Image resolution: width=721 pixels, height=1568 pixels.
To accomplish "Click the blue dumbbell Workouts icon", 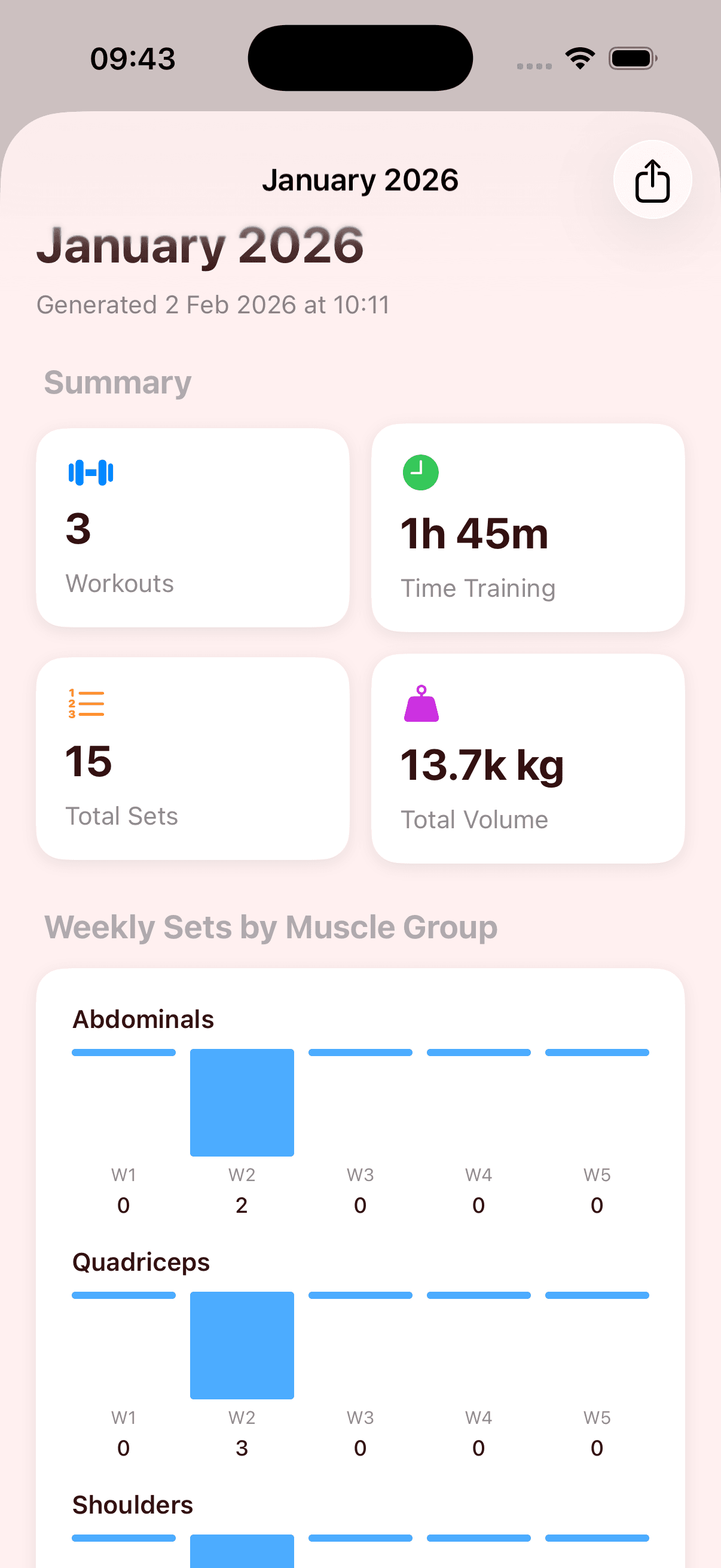I will pyautogui.click(x=90, y=472).
